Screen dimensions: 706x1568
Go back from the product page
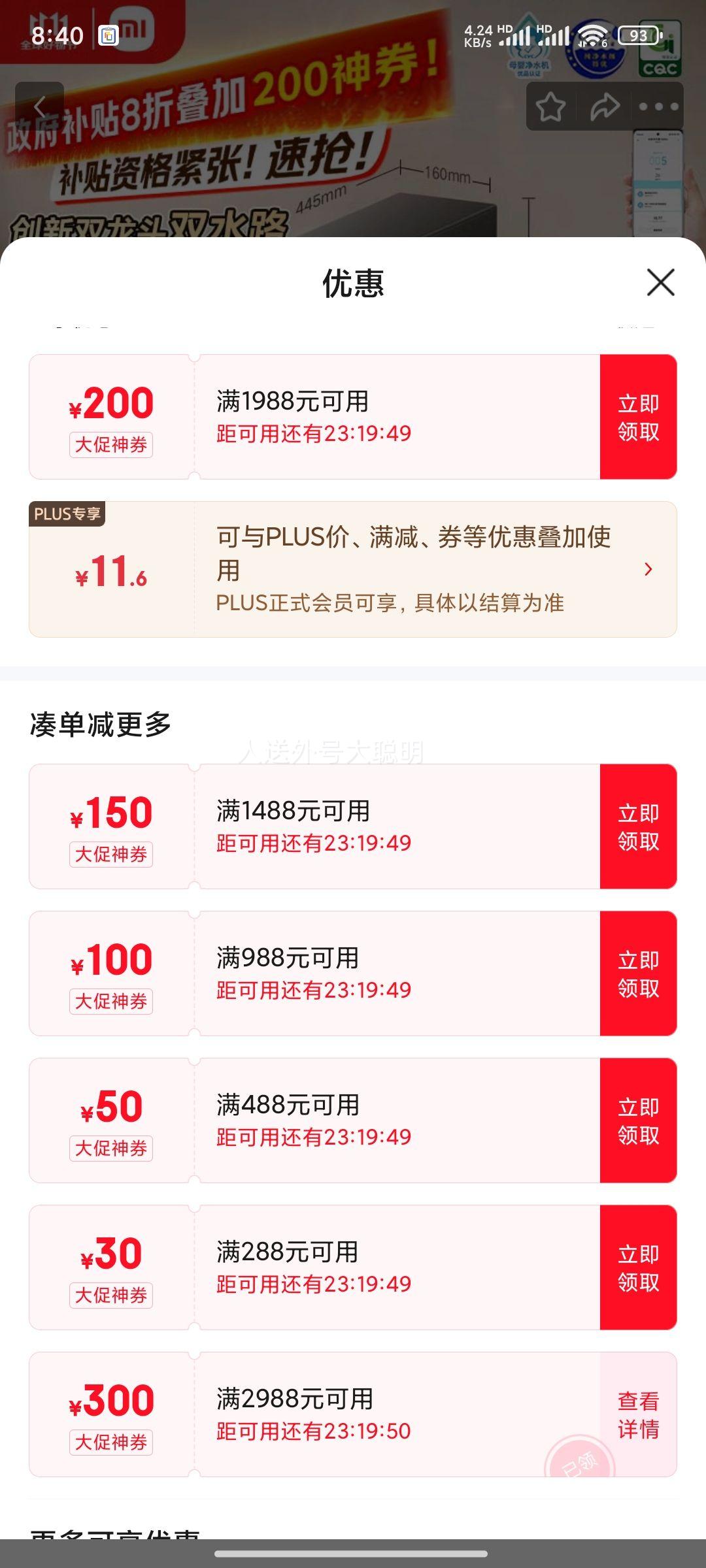40,106
